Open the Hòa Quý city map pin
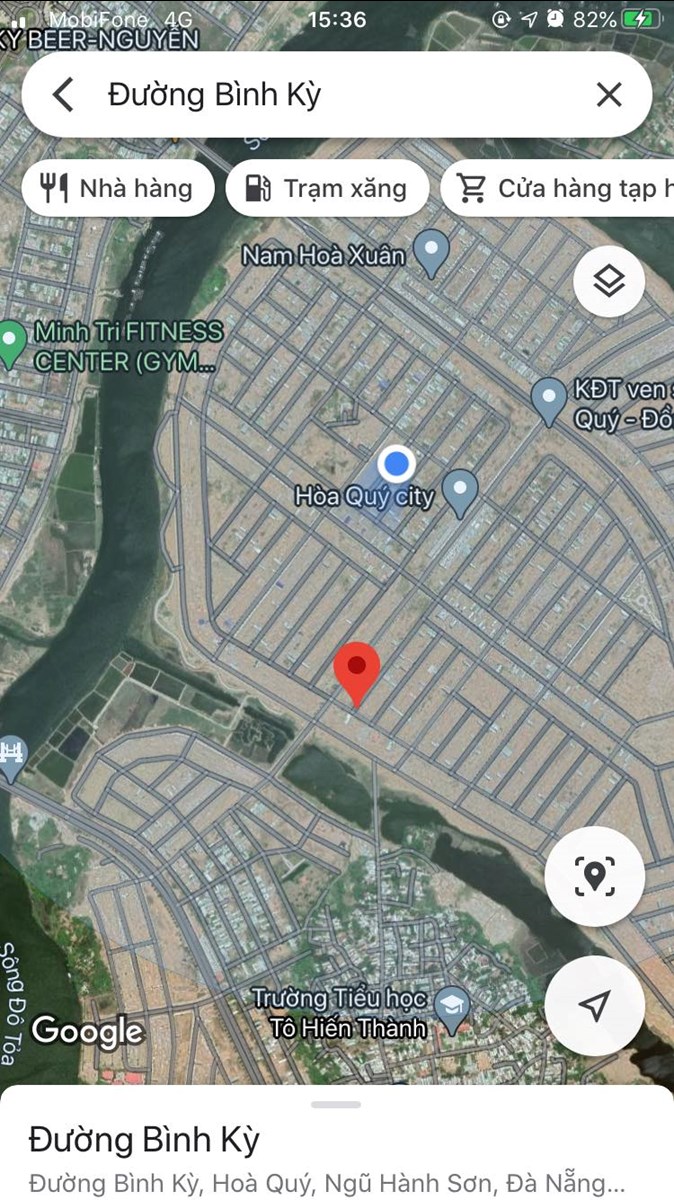 [x=460, y=491]
